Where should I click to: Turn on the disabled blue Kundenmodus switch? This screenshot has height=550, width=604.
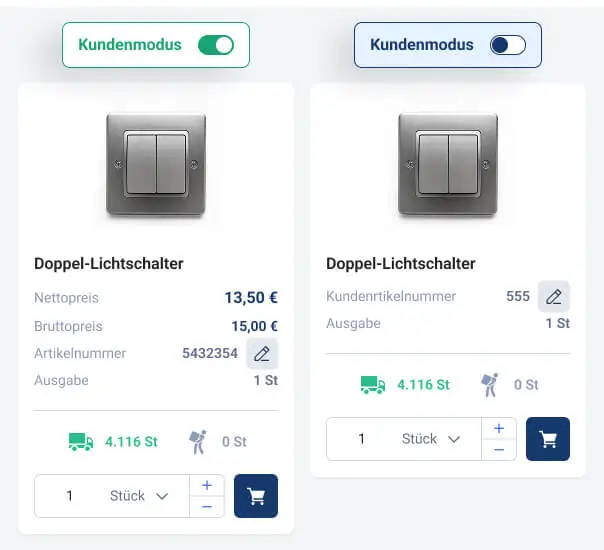click(507, 45)
